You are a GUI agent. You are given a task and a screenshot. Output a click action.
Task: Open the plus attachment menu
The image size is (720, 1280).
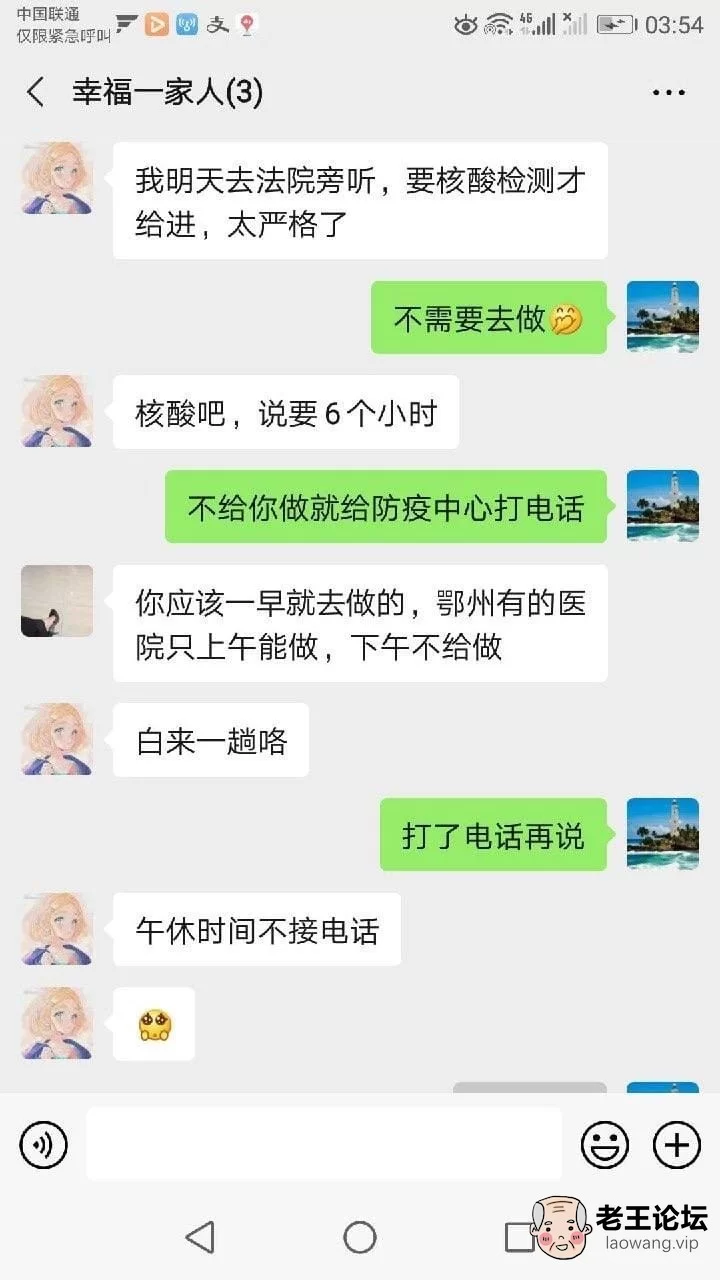(677, 1145)
